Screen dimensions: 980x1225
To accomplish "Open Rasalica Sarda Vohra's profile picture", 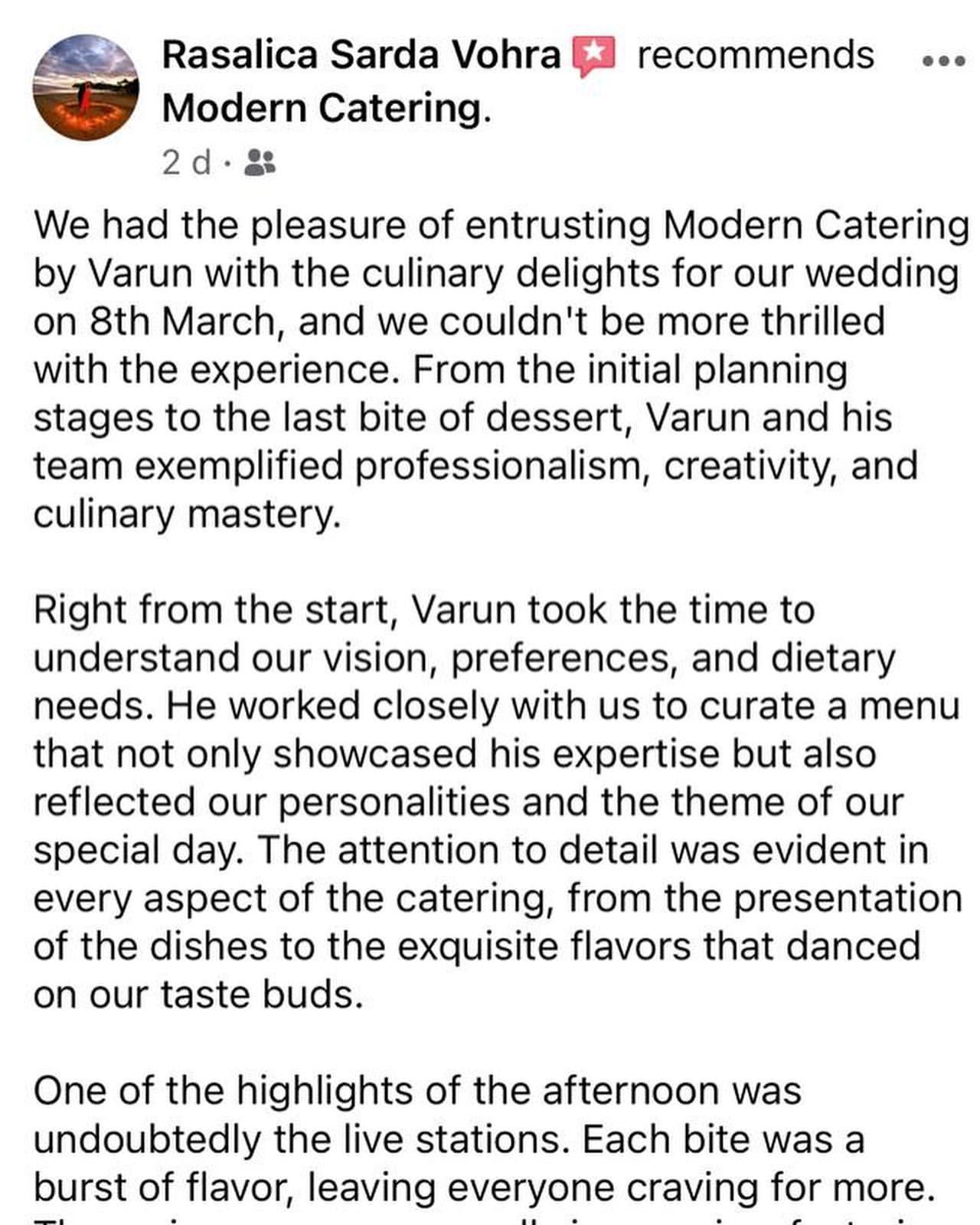I will (86, 87).
